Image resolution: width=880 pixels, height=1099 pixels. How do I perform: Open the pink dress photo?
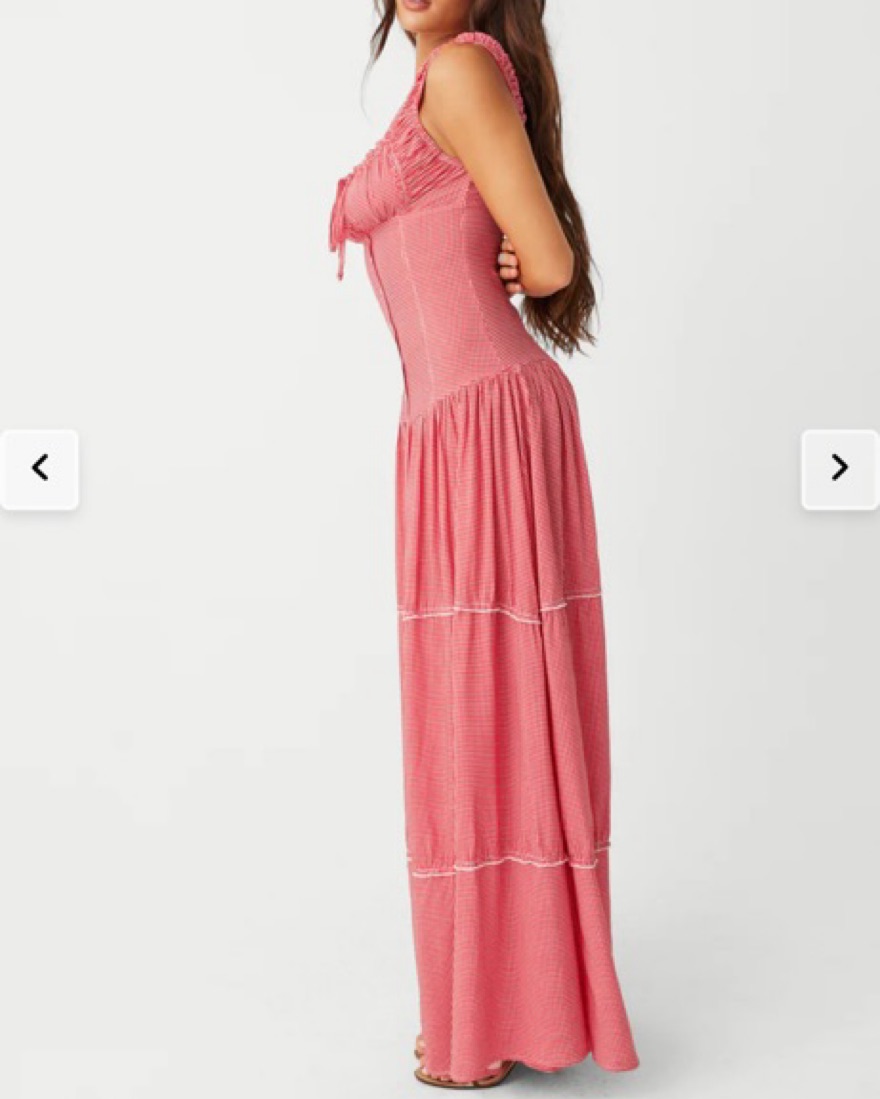480,600
